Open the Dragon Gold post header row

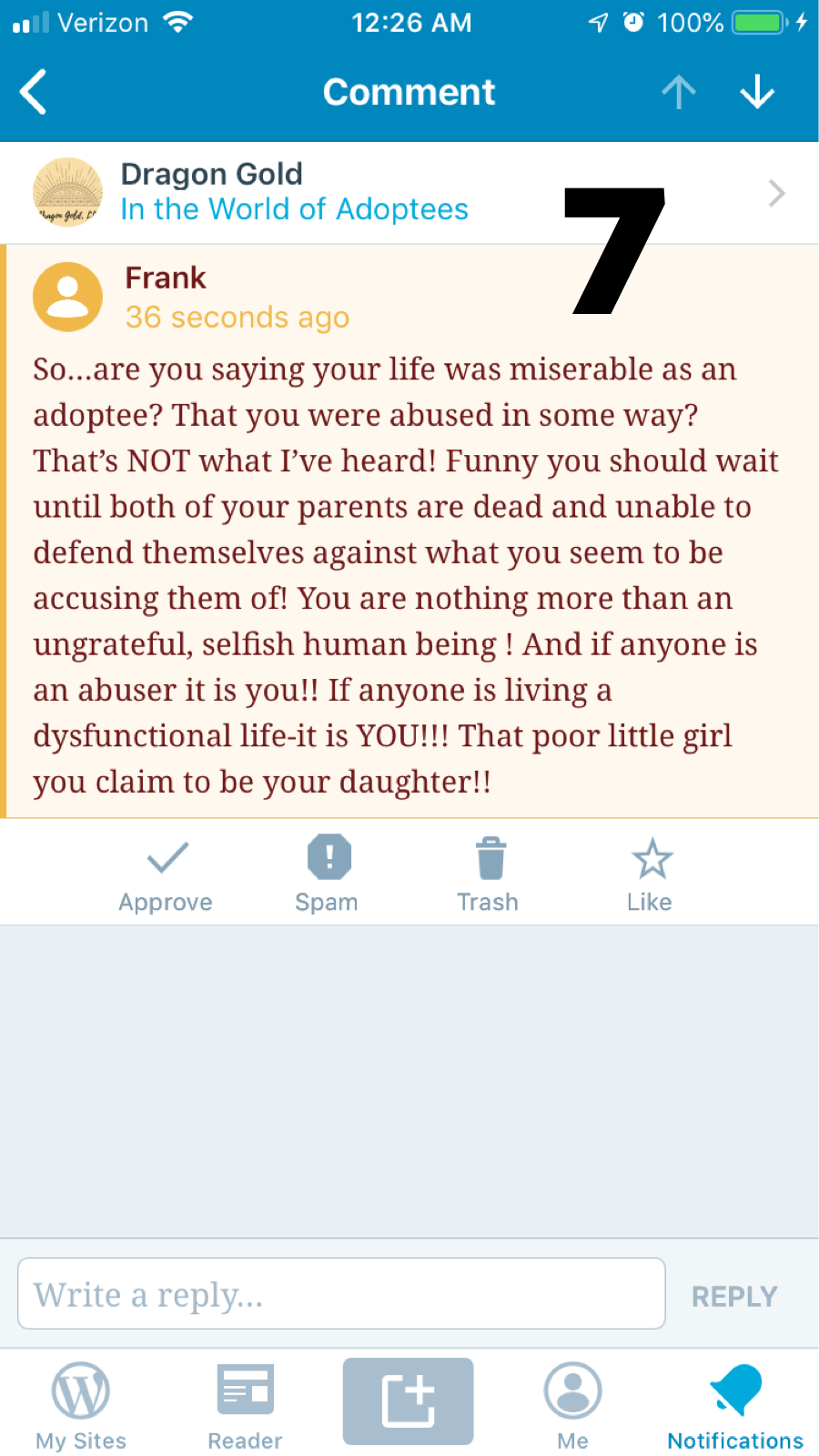point(409,193)
